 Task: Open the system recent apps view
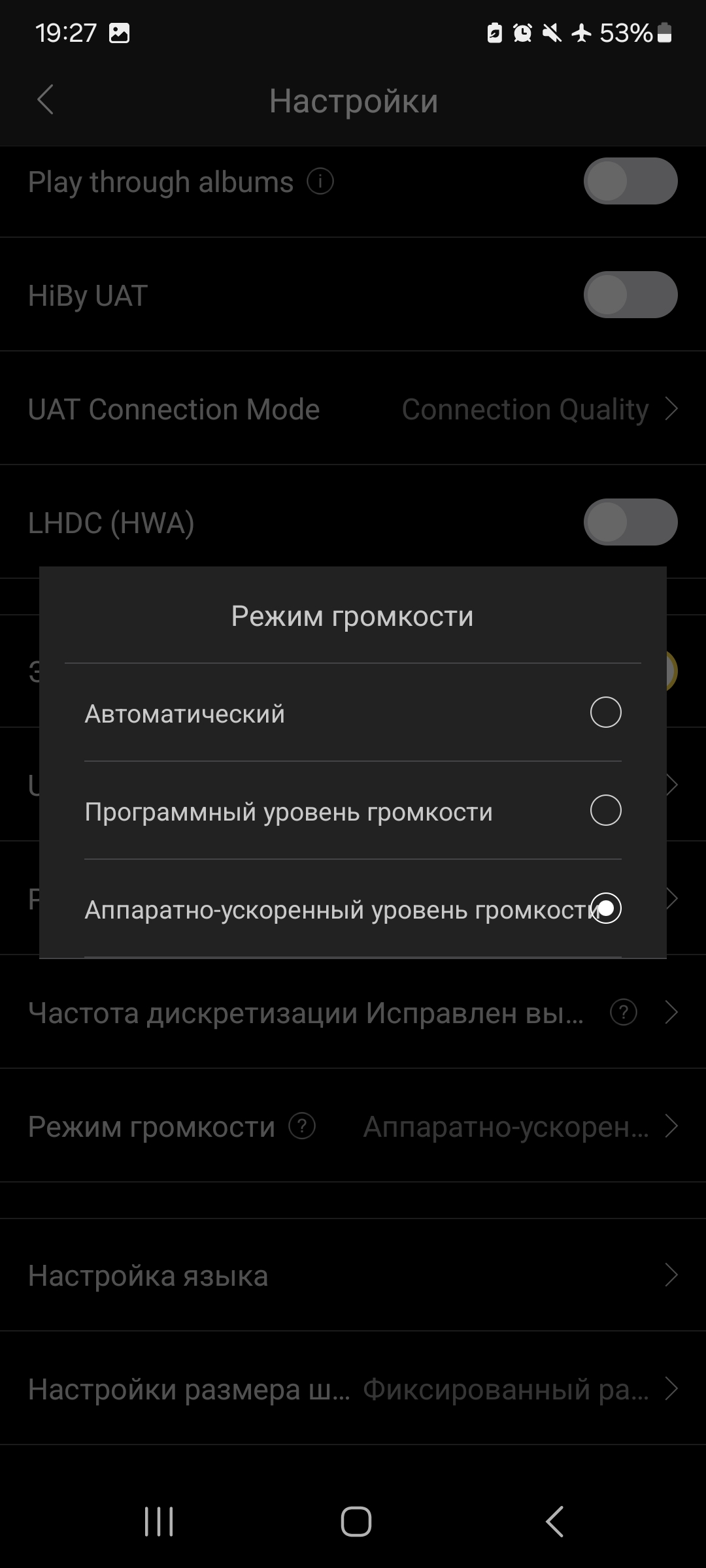159,1522
